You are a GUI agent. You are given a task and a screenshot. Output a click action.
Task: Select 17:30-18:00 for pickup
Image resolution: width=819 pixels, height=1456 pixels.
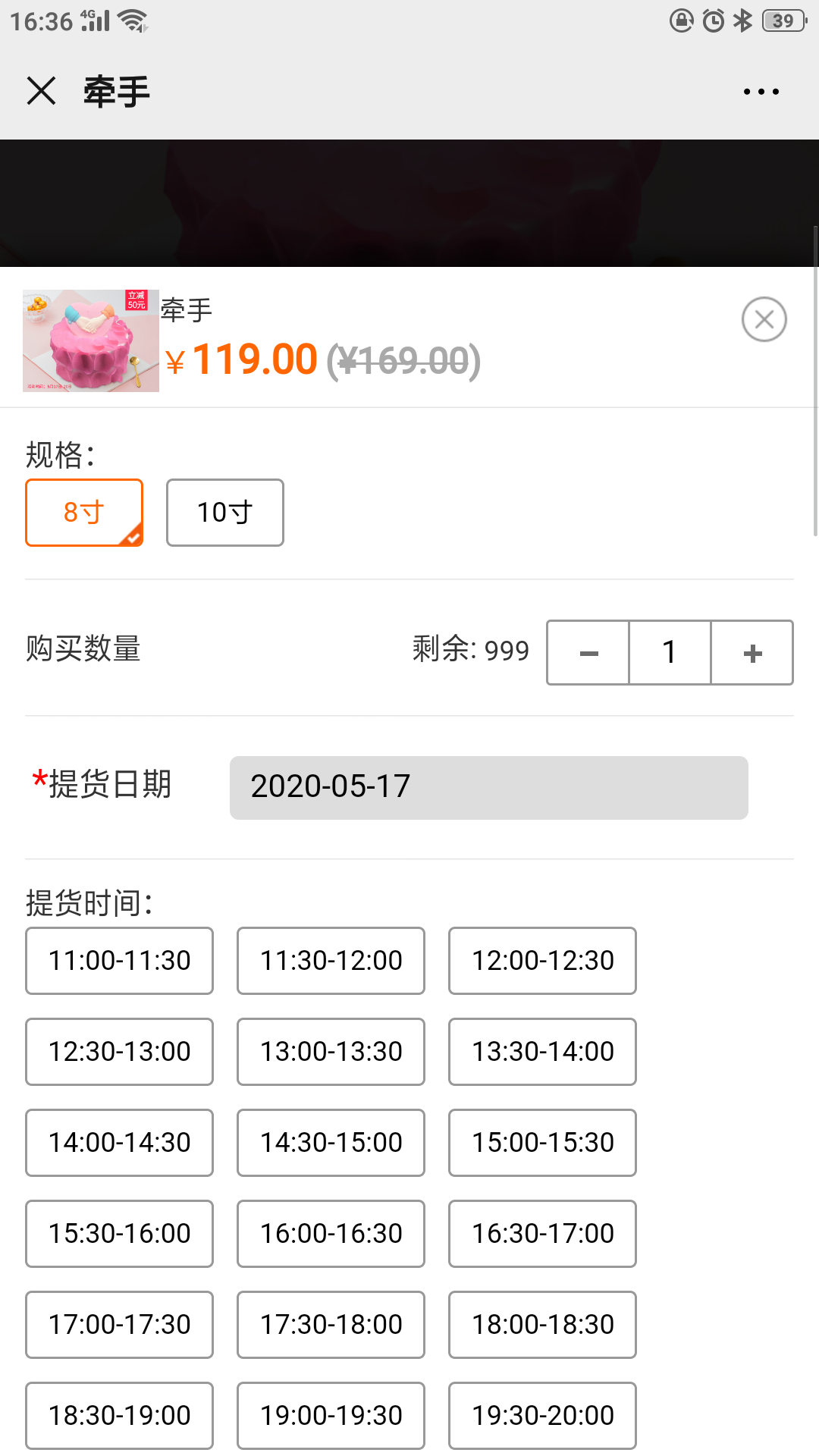(x=331, y=1325)
